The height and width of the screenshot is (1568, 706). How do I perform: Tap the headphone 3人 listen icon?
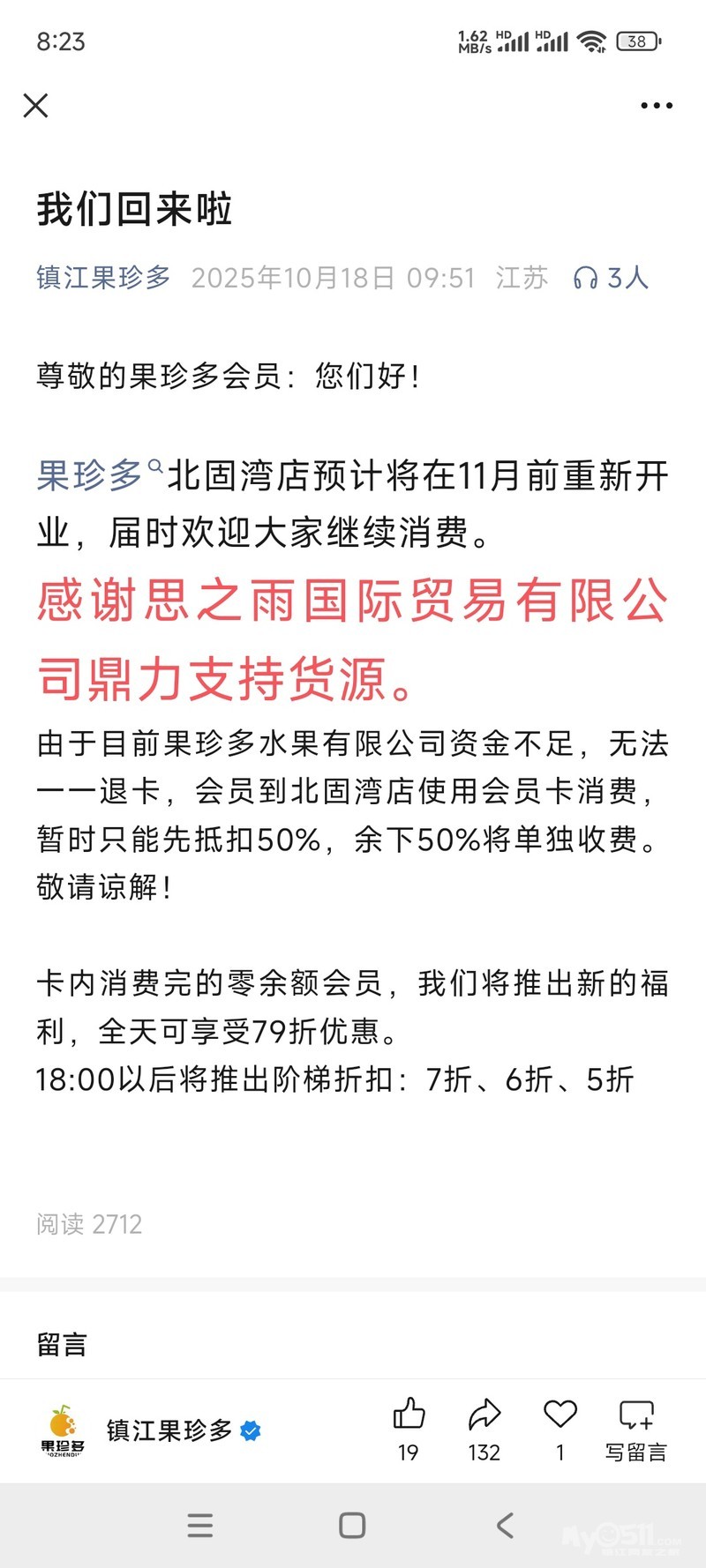tap(611, 278)
